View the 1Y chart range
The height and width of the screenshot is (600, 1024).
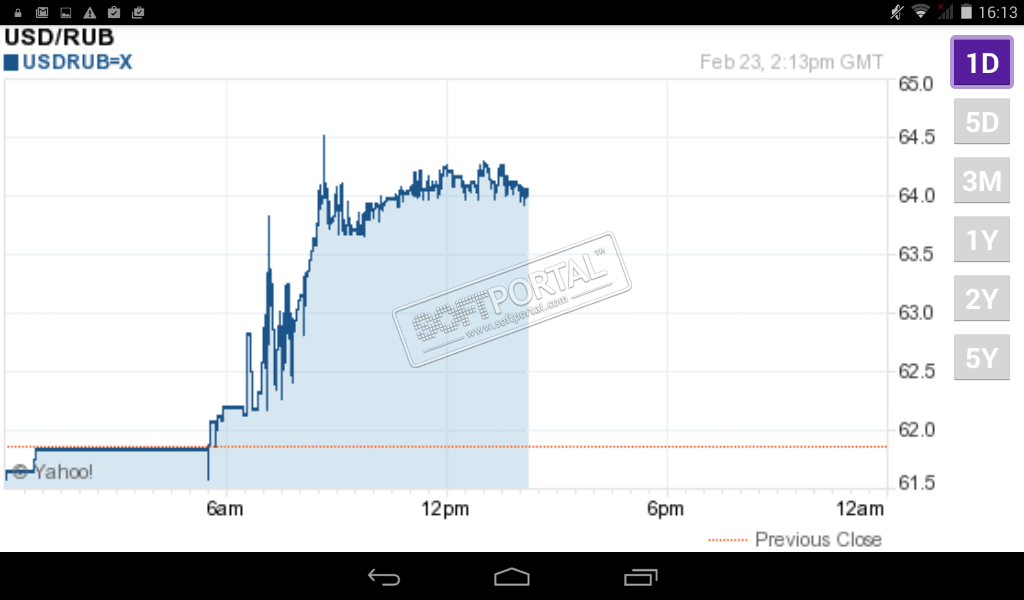981,240
